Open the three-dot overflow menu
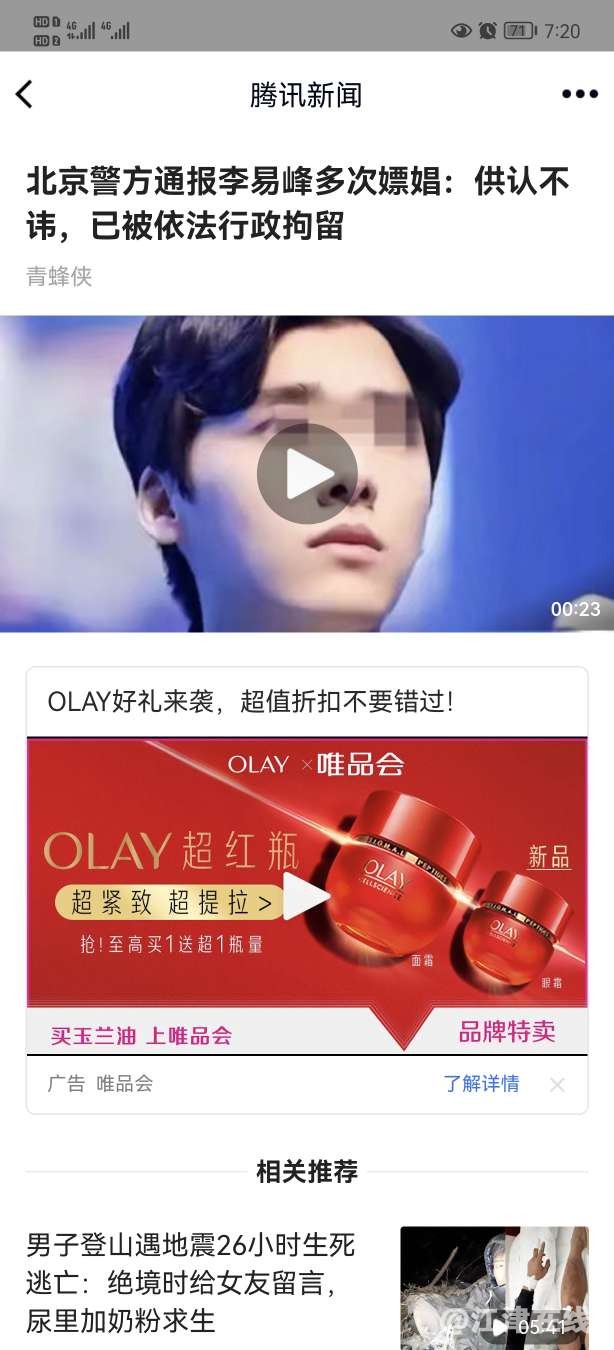Image resolution: width=614 pixels, height=1350 pixels. coord(579,95)
